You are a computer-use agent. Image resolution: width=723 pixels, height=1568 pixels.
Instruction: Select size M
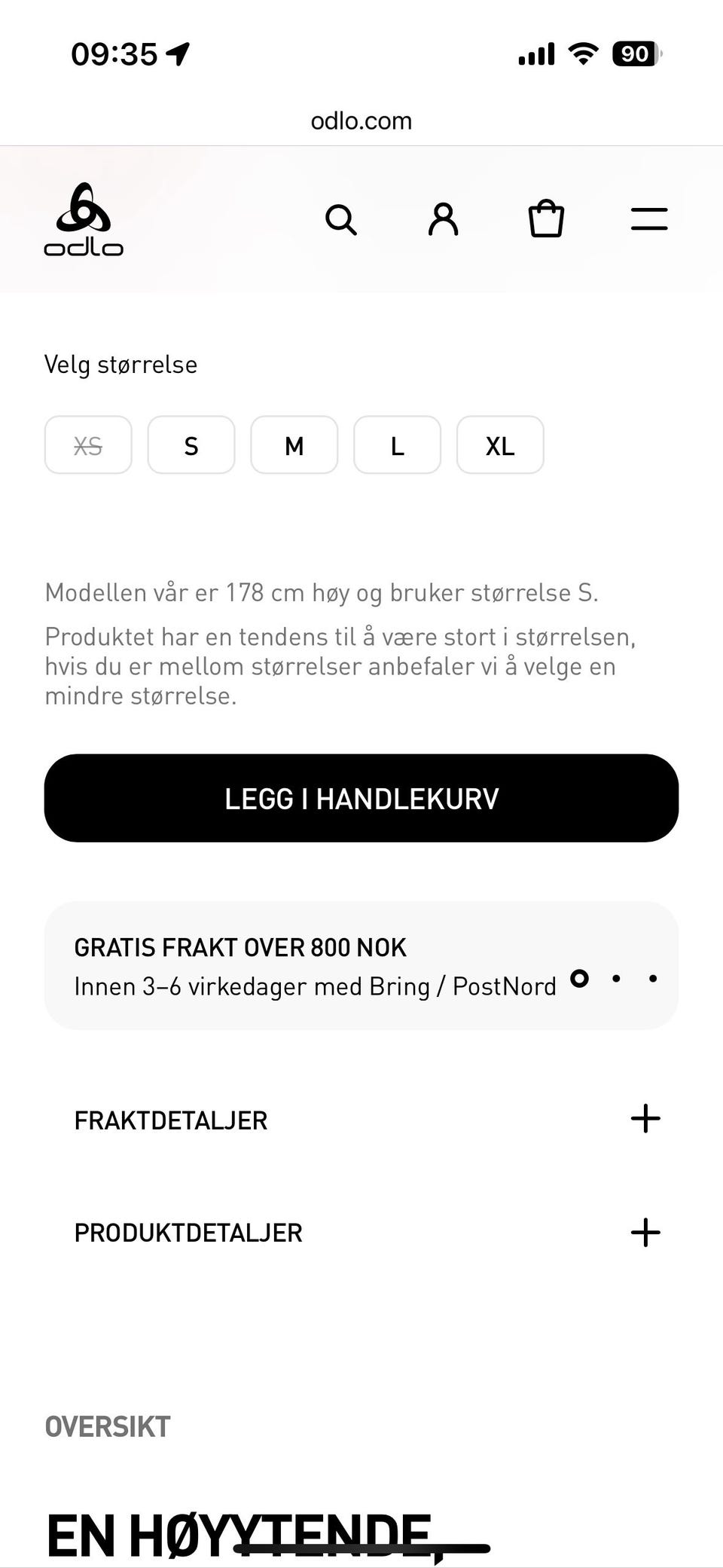[294, 445]
